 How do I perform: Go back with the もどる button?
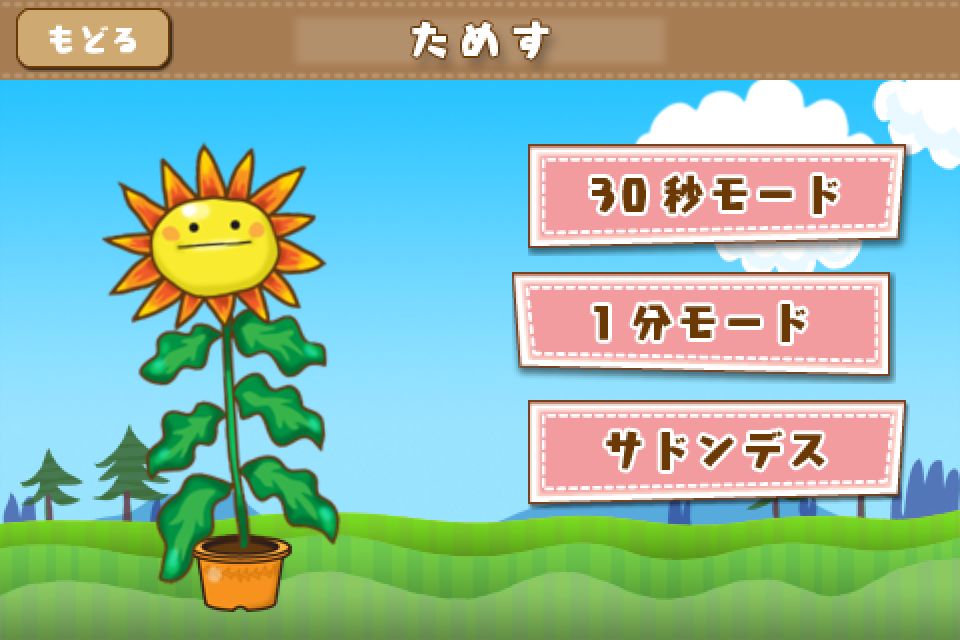pos(93,39)
